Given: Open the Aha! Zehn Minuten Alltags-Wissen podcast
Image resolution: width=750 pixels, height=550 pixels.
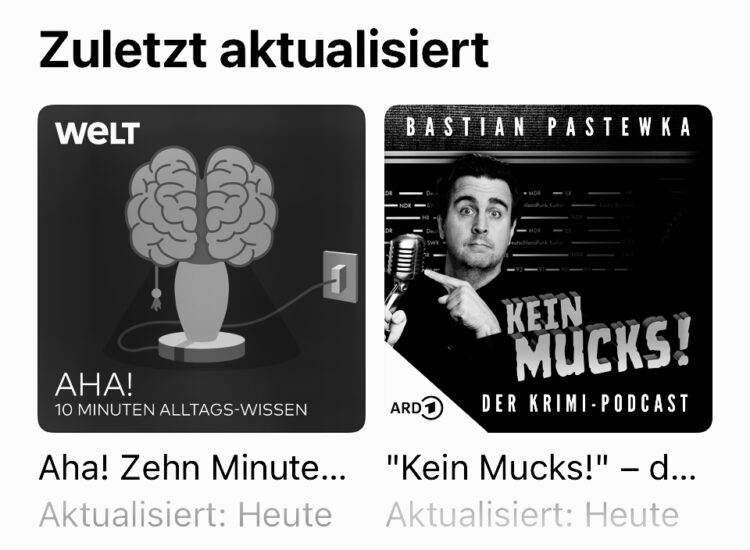Looking at the screenshot, I should point(201,268).
